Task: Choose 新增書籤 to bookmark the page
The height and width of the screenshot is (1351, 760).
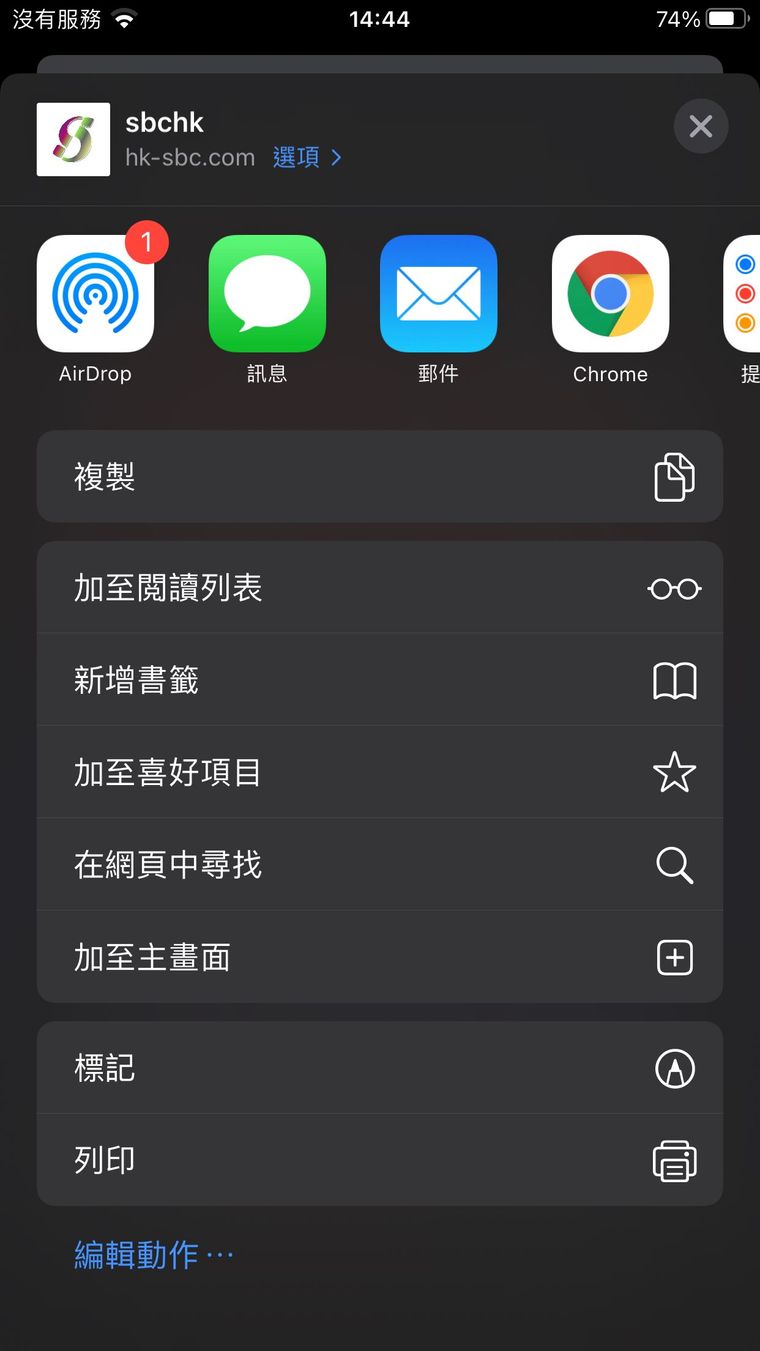Action: 379,681
